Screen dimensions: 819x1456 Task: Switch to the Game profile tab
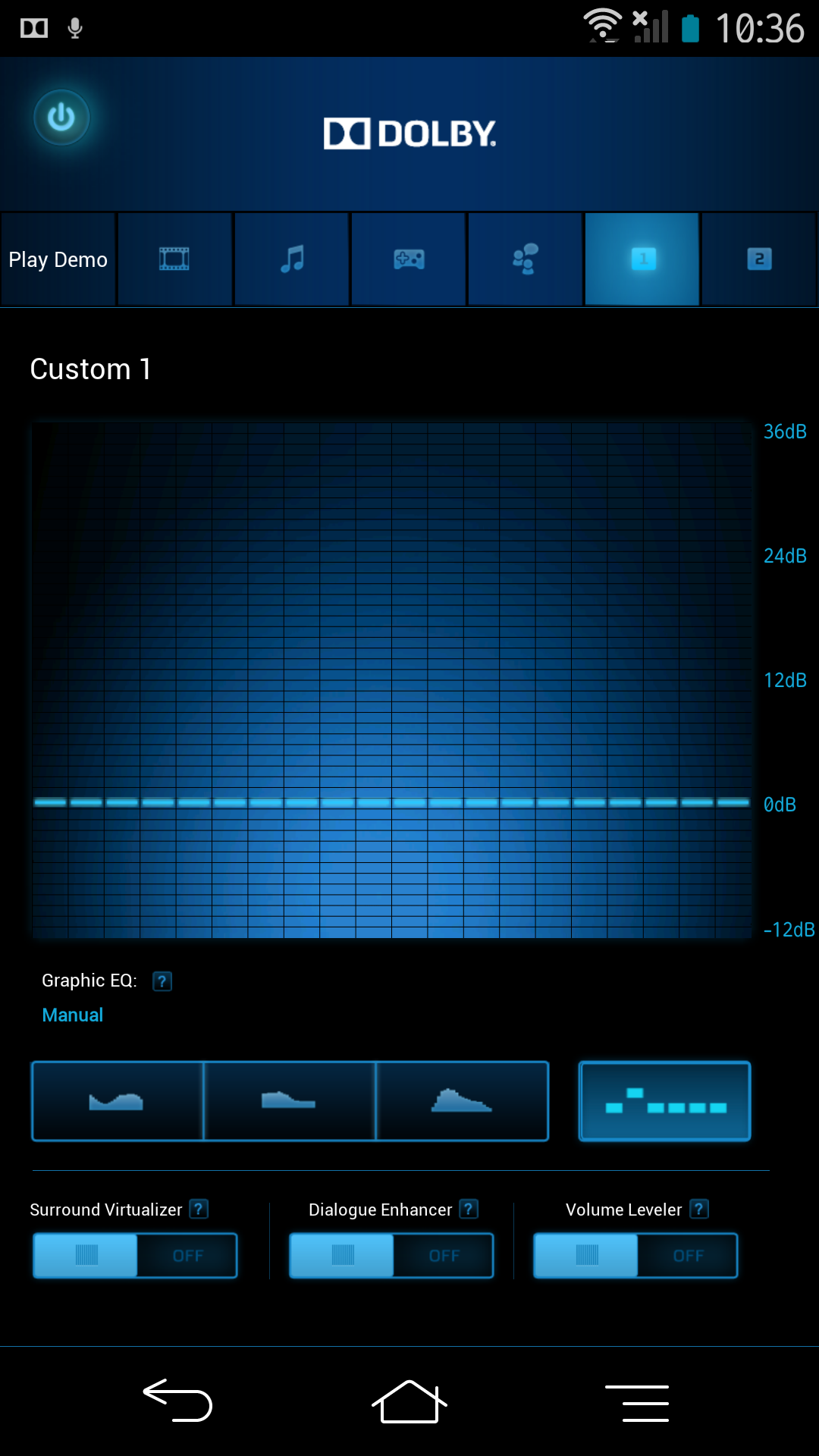(409, 259)
